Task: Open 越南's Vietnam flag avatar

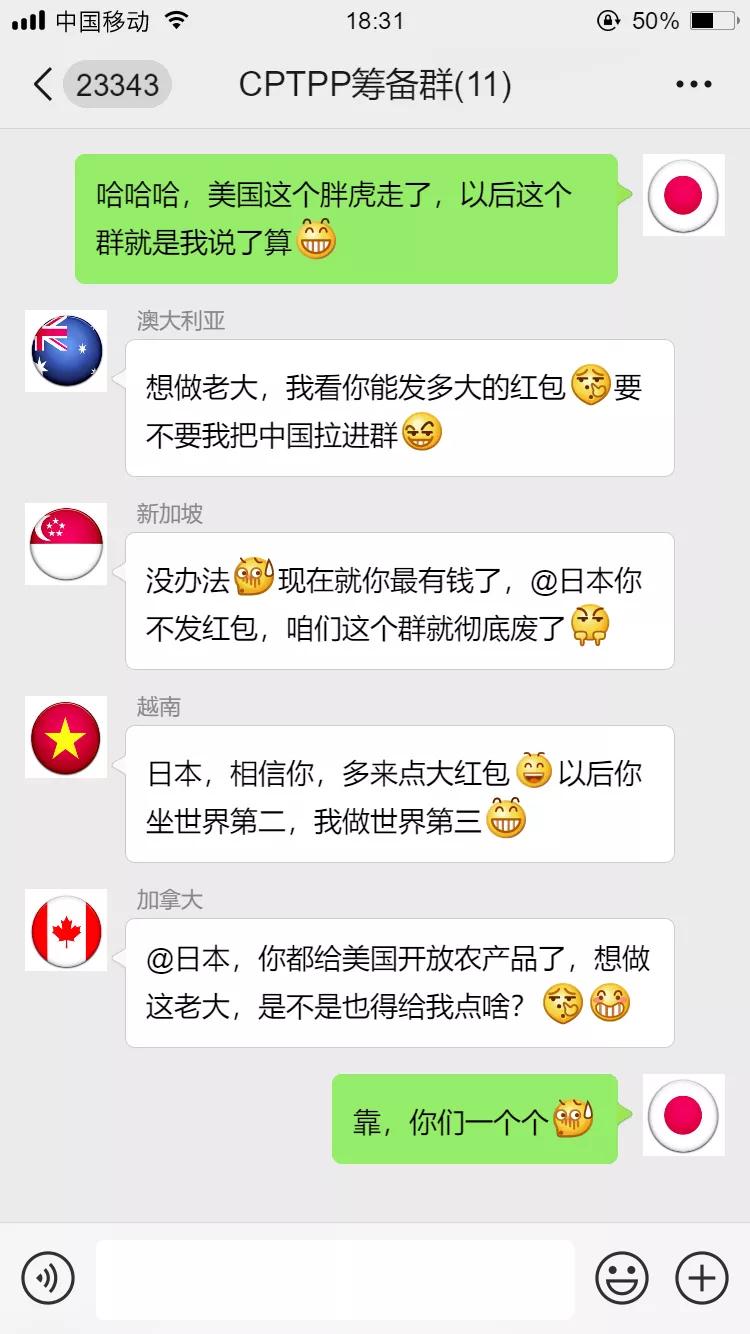Action: tap(66, 737)
